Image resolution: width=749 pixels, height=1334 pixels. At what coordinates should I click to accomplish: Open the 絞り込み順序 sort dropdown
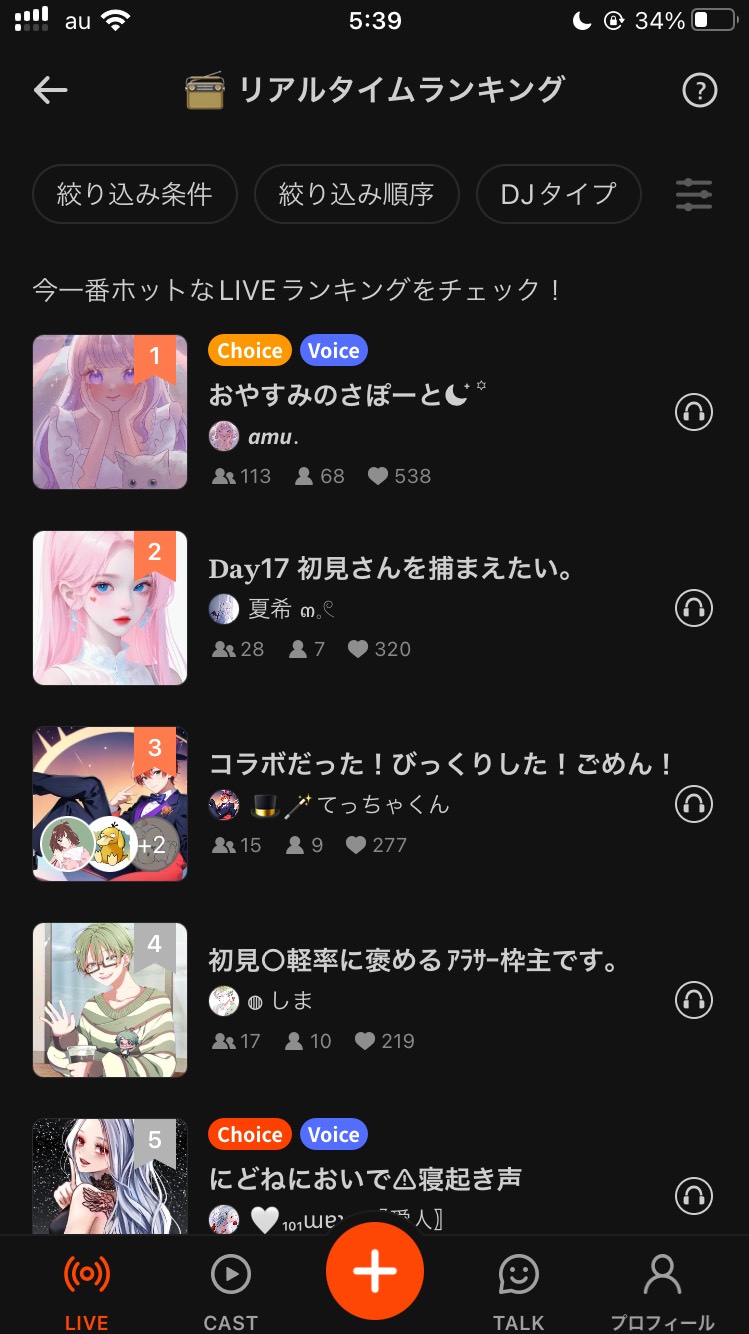pos(357,195)
